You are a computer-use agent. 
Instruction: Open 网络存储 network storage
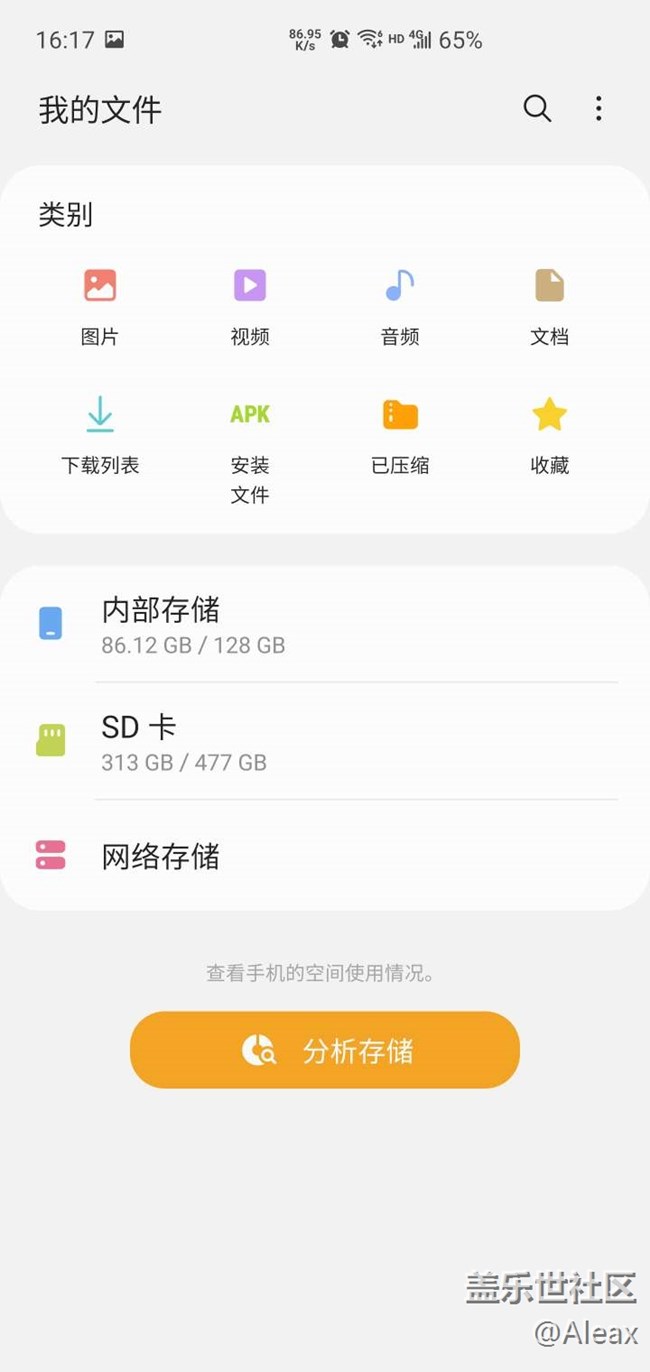325,856
